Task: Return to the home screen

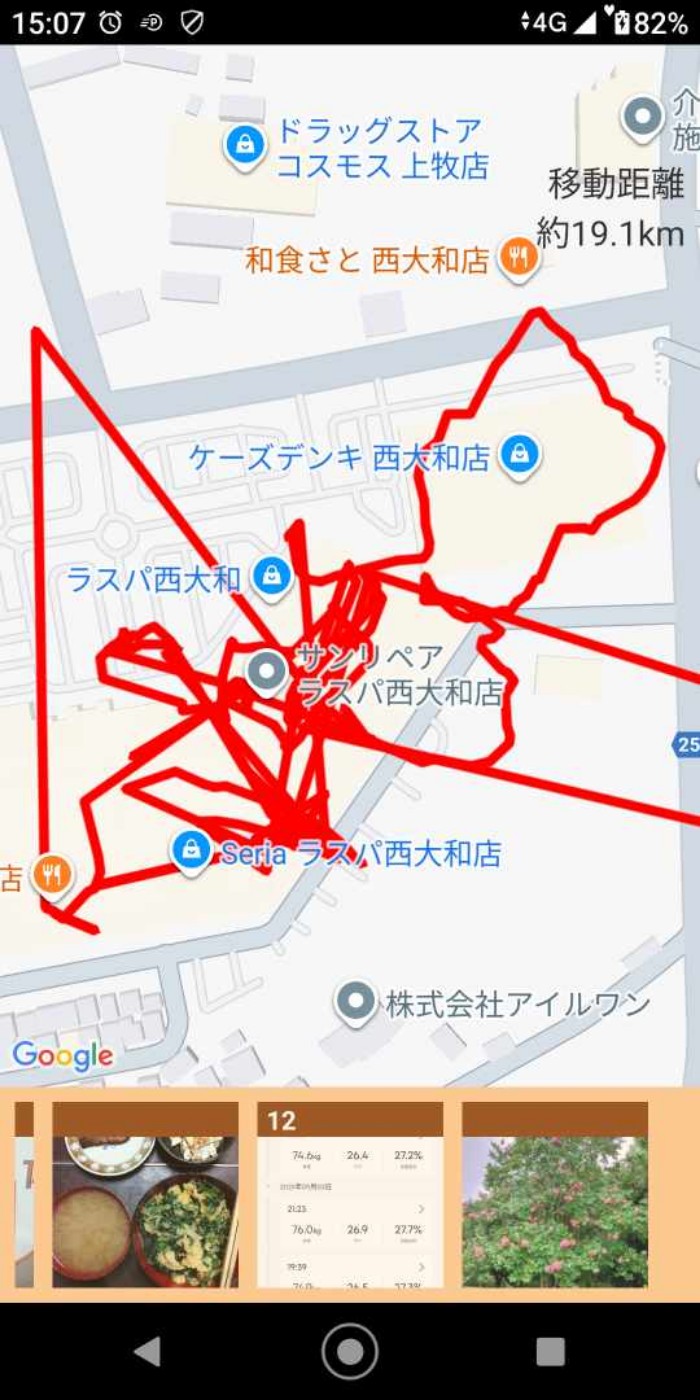Action: [x=350, y=1352]
